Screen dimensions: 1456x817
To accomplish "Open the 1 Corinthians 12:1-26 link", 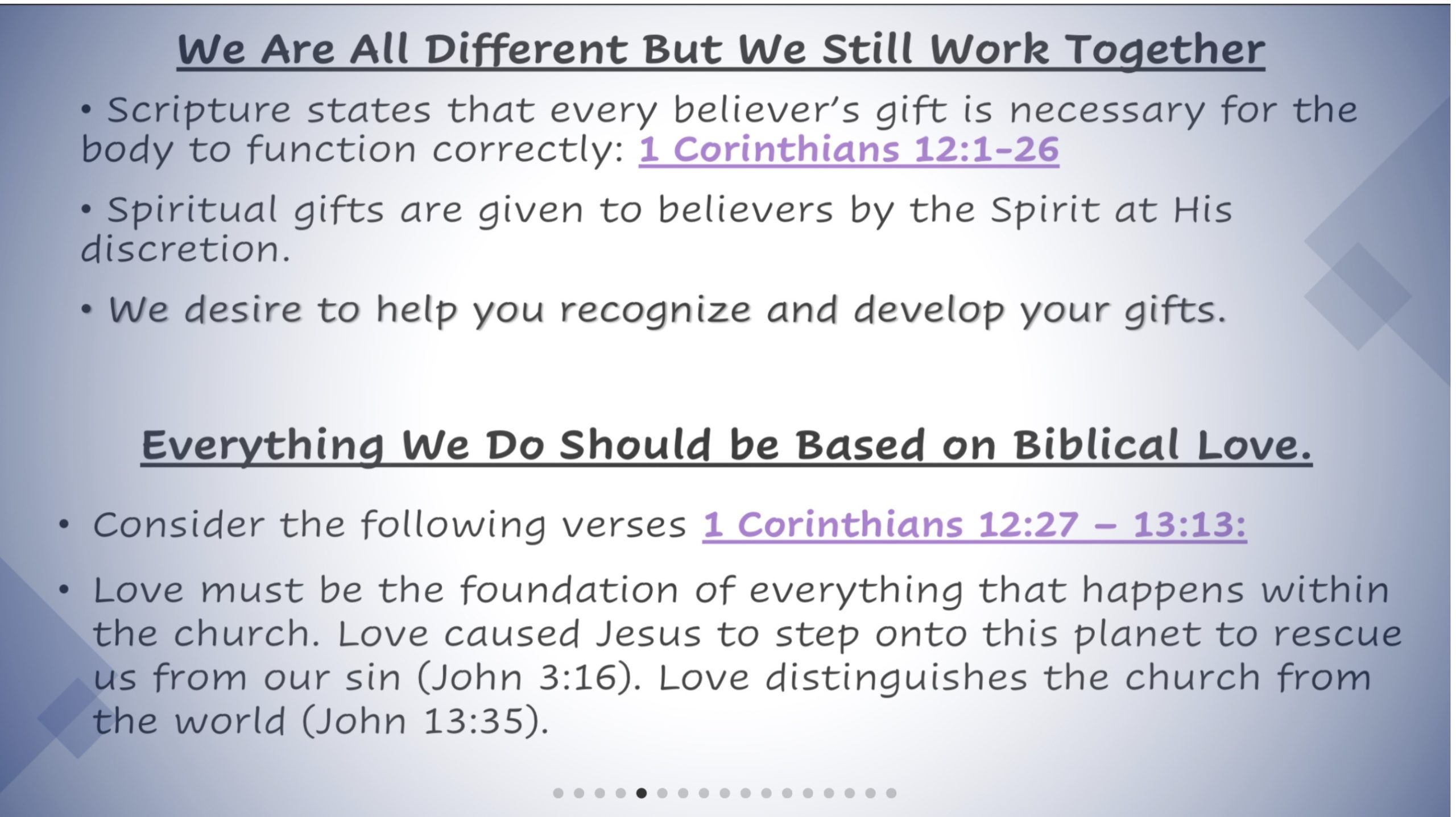I will pos(848,150).
